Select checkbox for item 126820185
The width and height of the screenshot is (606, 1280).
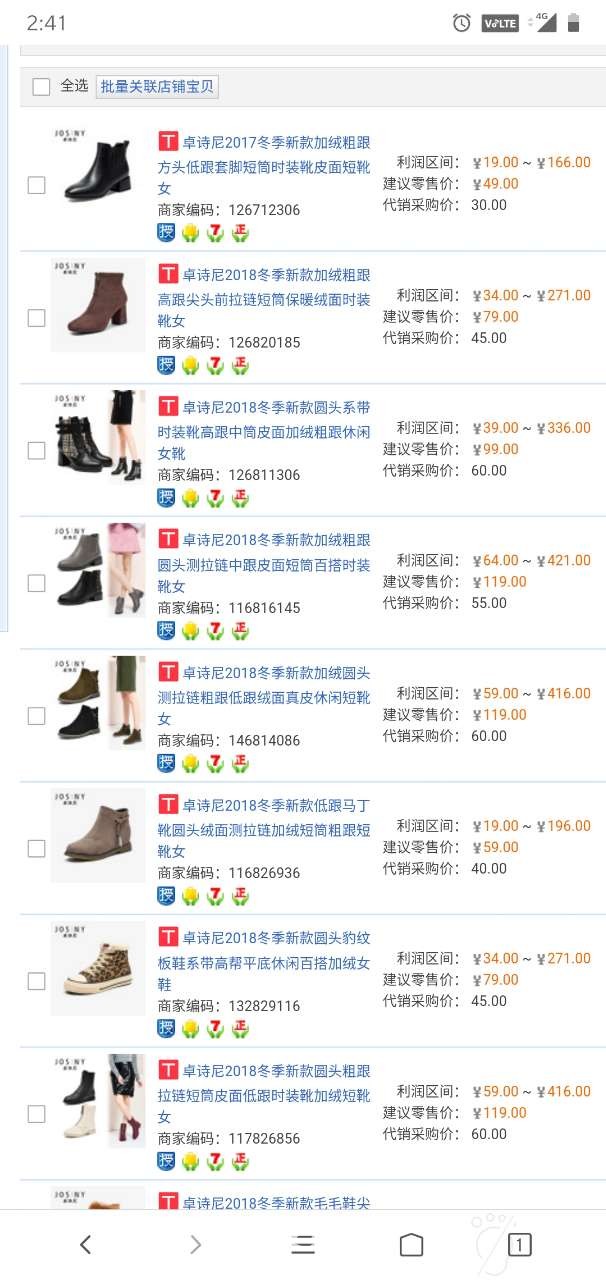coord(36,318)
